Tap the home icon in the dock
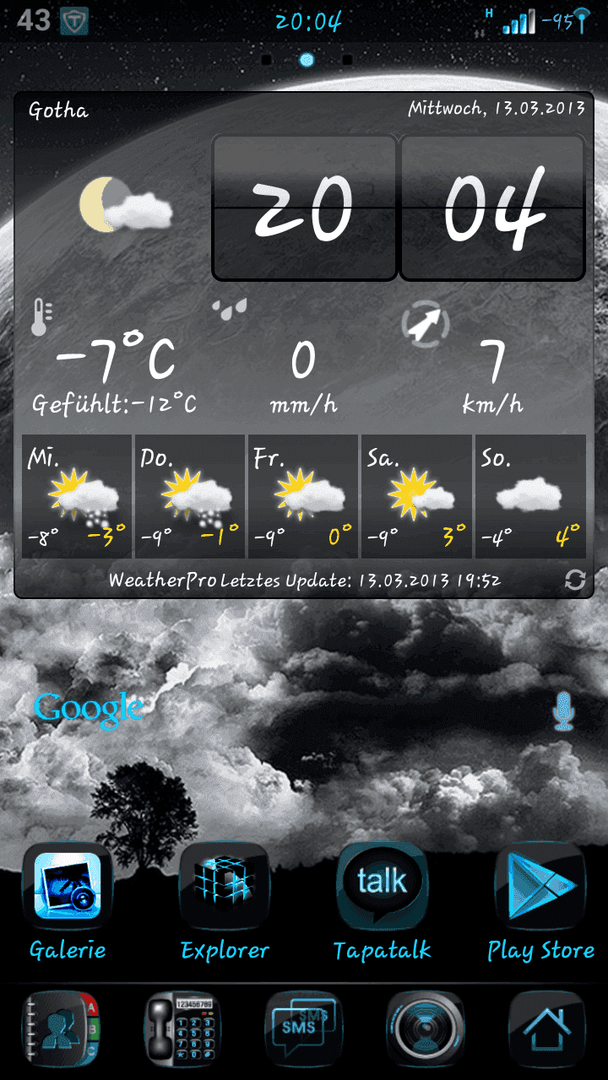 (x=547, y=1030)
